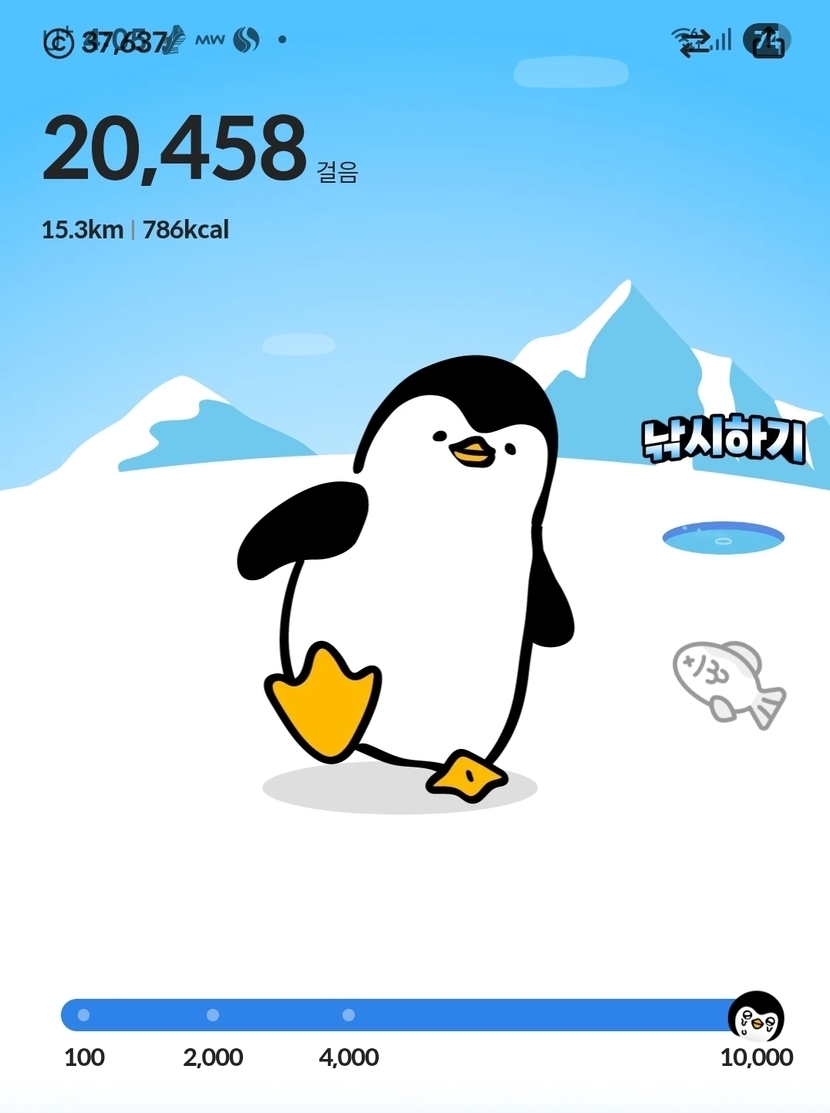This screenshot has height=1113, width=830.
Task: Open the 37,637 coin balance
Action: [105, 42]
